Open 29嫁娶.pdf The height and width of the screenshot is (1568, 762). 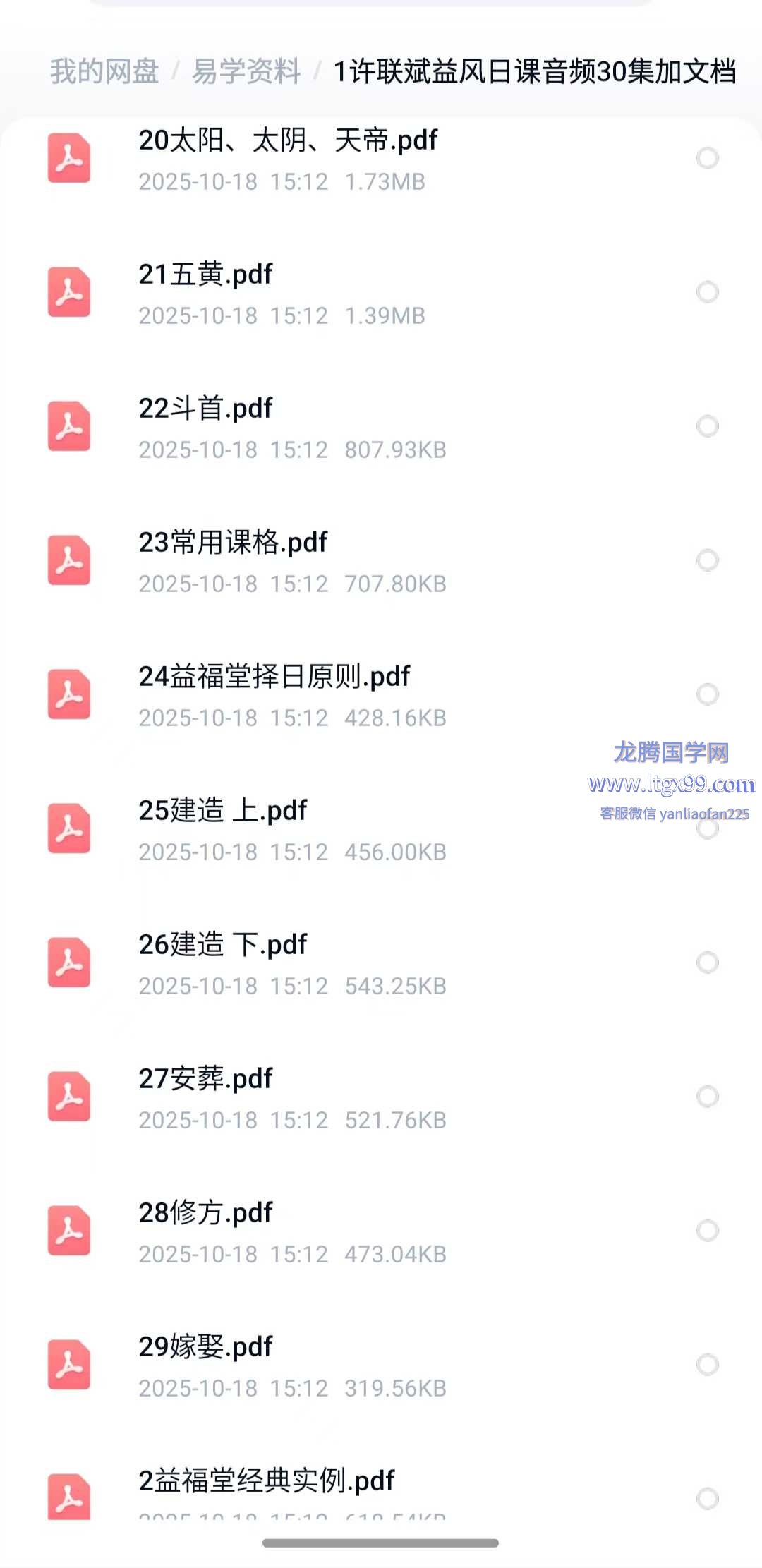pos(205,1347)
